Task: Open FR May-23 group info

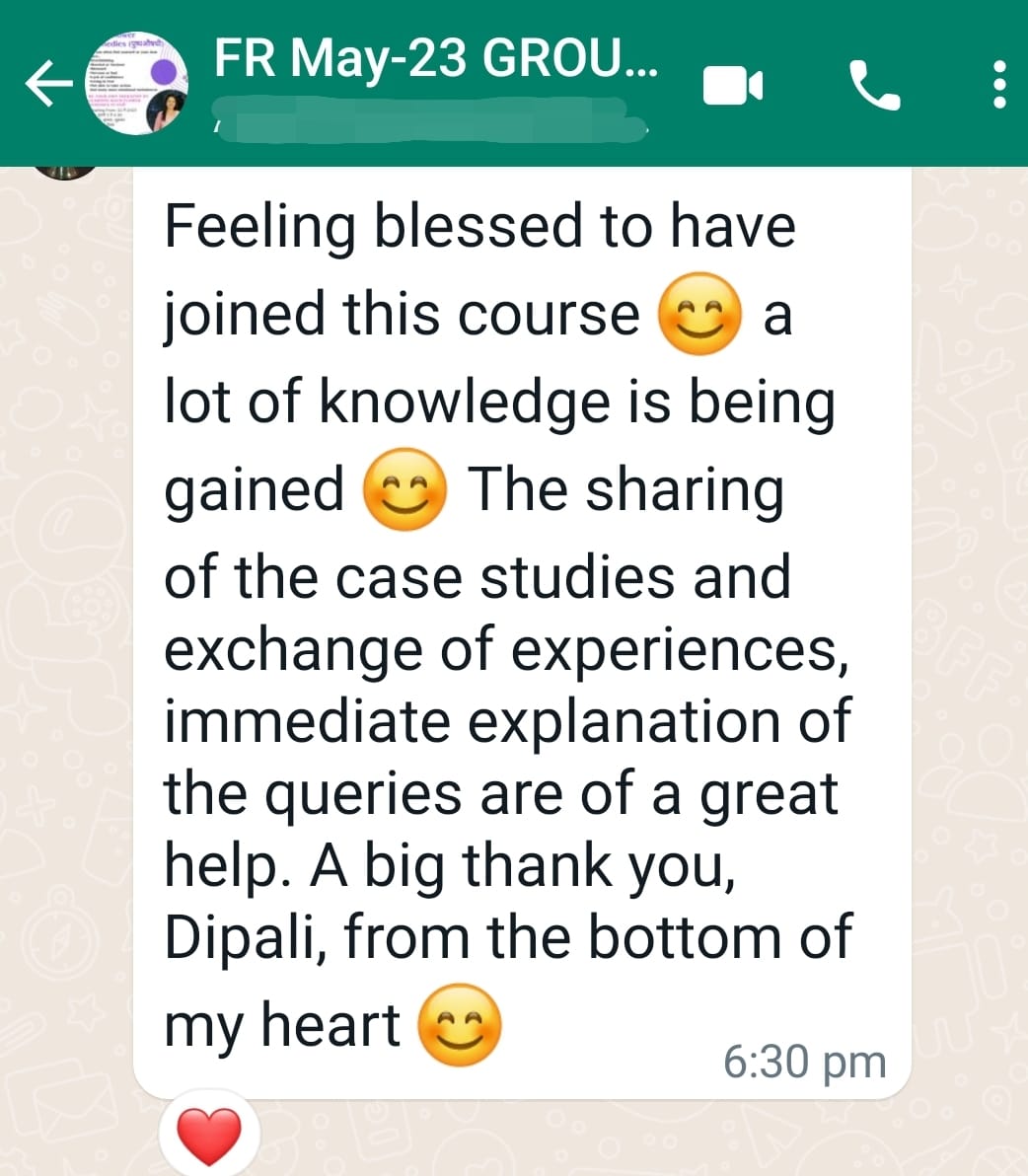Action: point(434,61)
